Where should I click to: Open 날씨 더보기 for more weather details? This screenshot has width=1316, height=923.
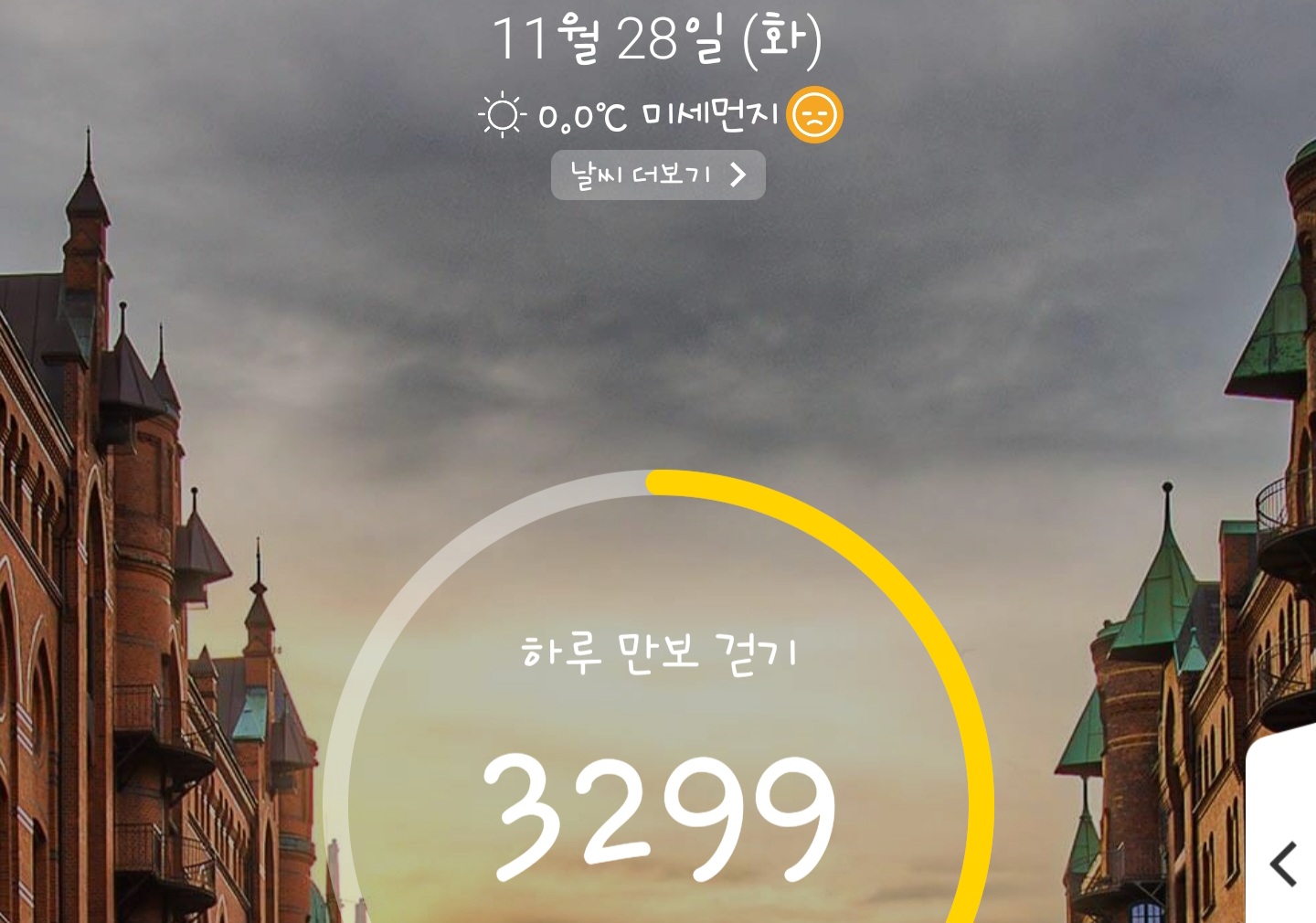tap(658, 175)
